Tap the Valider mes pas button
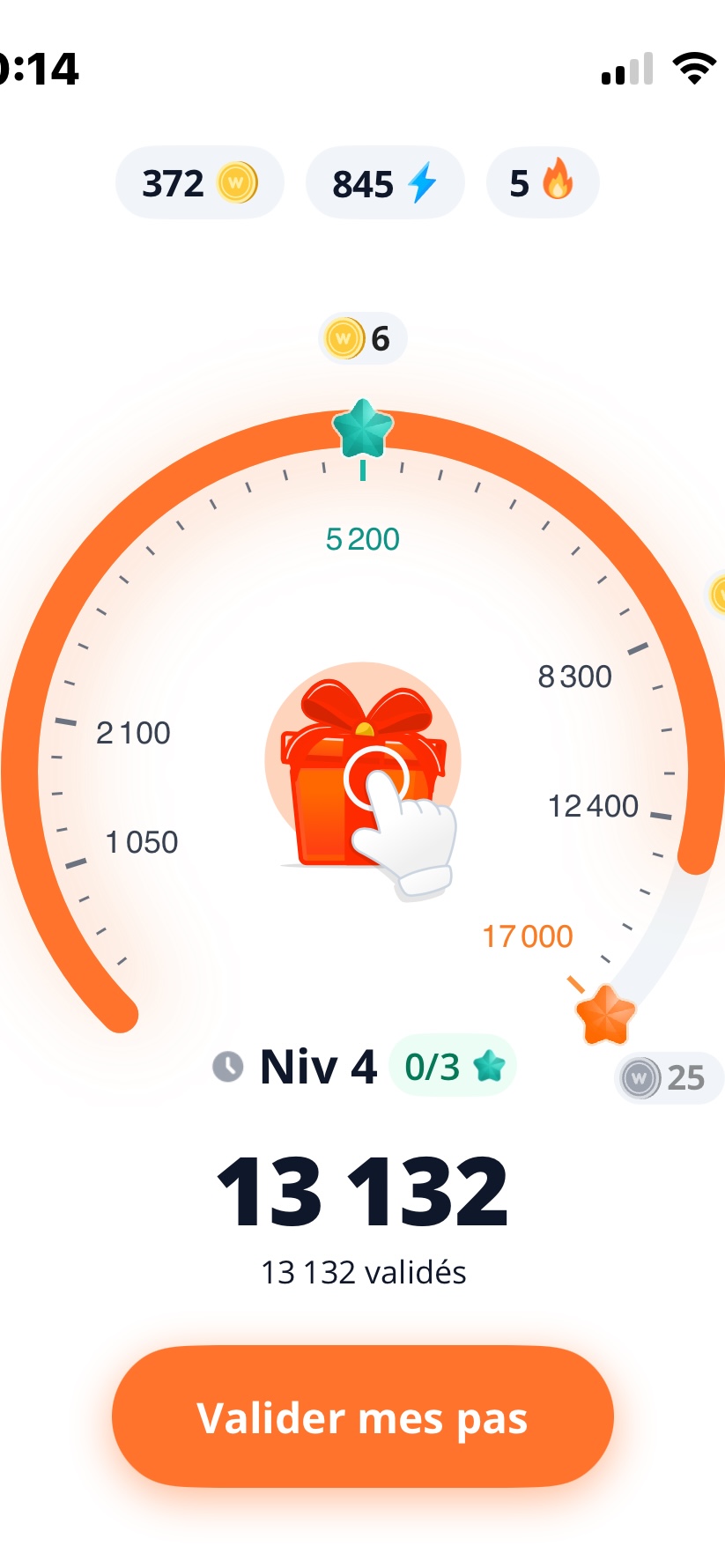This screenshot has height=1568, width=725. pyautogui.click(x=362, y=1417)
